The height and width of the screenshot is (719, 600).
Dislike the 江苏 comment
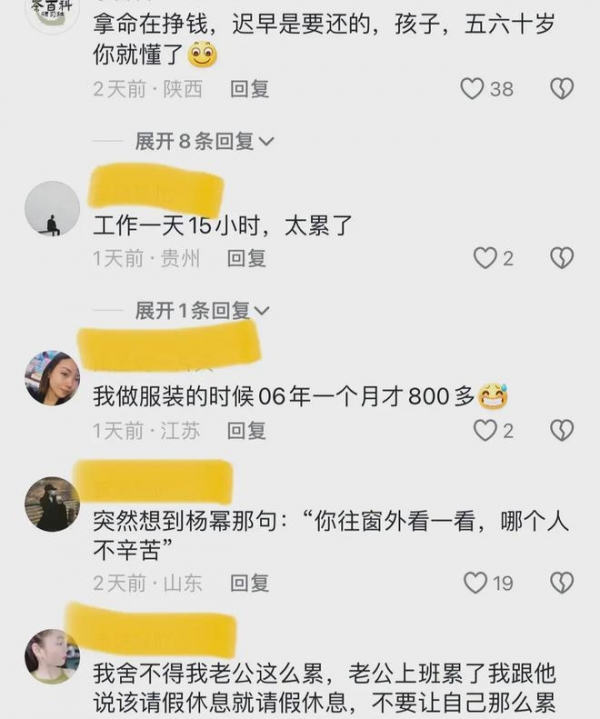click(561, 430)
